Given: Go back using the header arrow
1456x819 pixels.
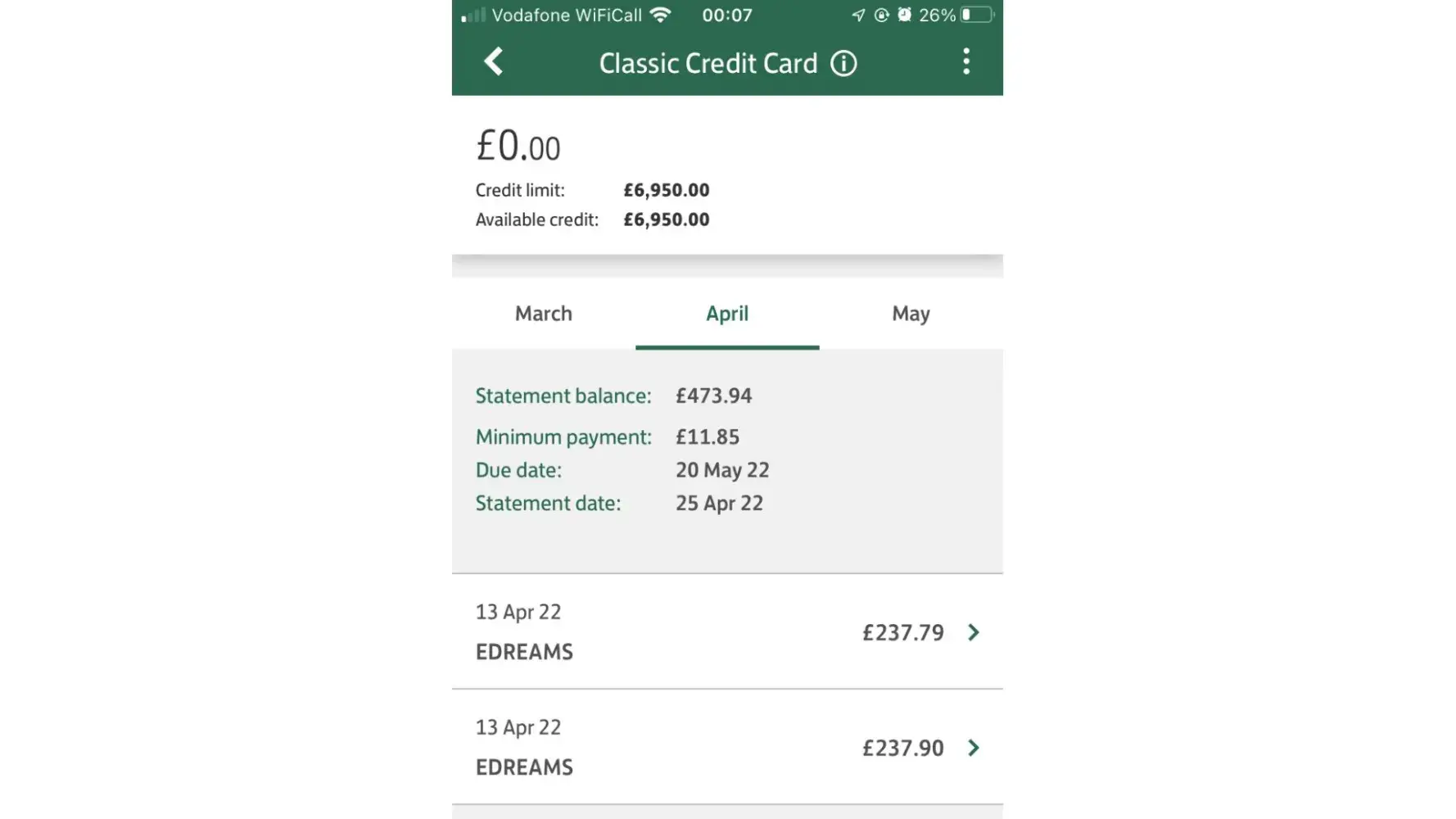Looking at the screenshot, I should (493, 61).
